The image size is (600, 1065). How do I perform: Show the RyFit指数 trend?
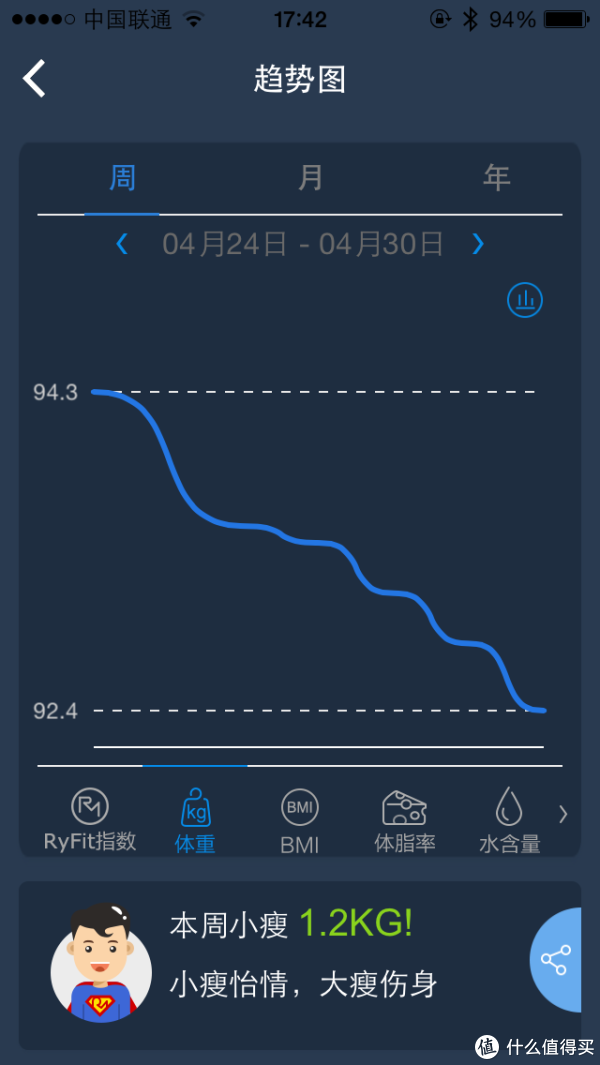[90, 820]
